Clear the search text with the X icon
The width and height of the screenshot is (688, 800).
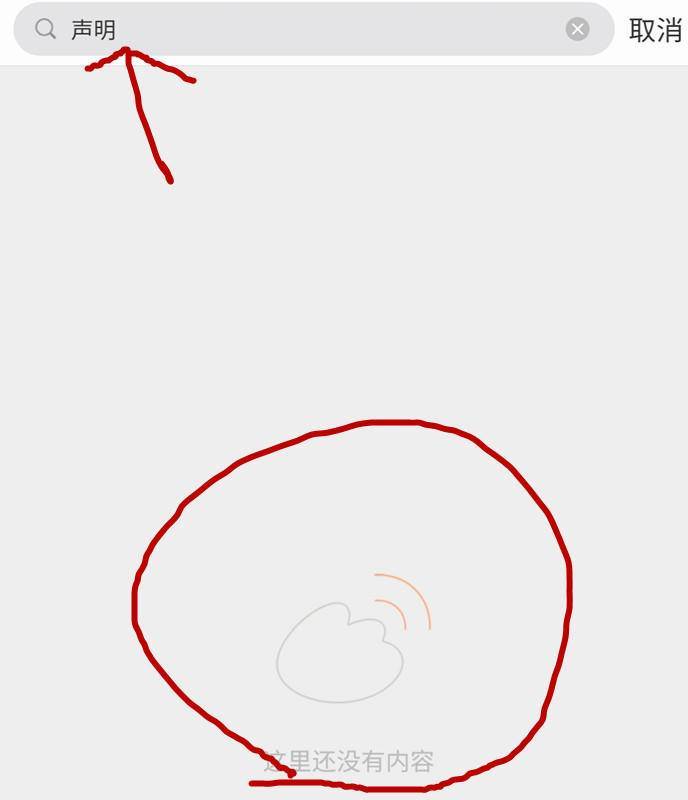point(578,29)
